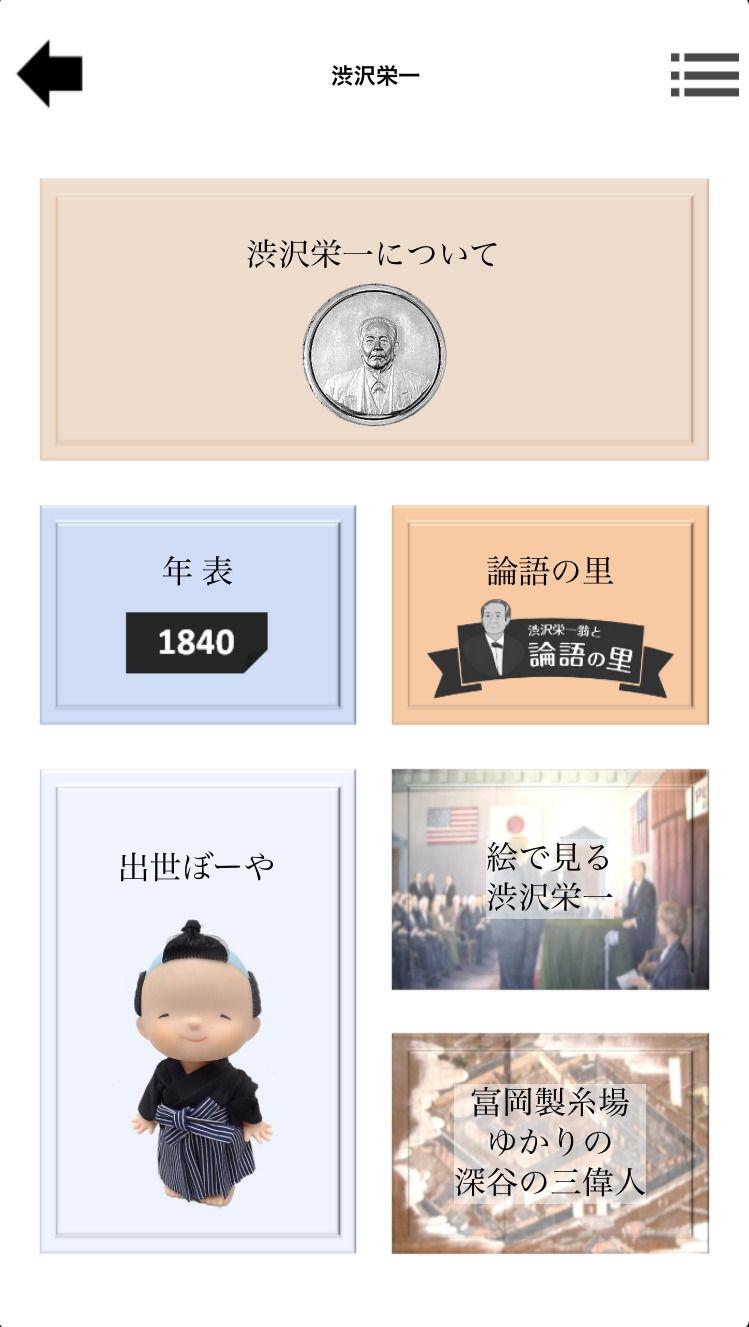
Task: Open the 年表 timeline card
Action: click(198, 614)
